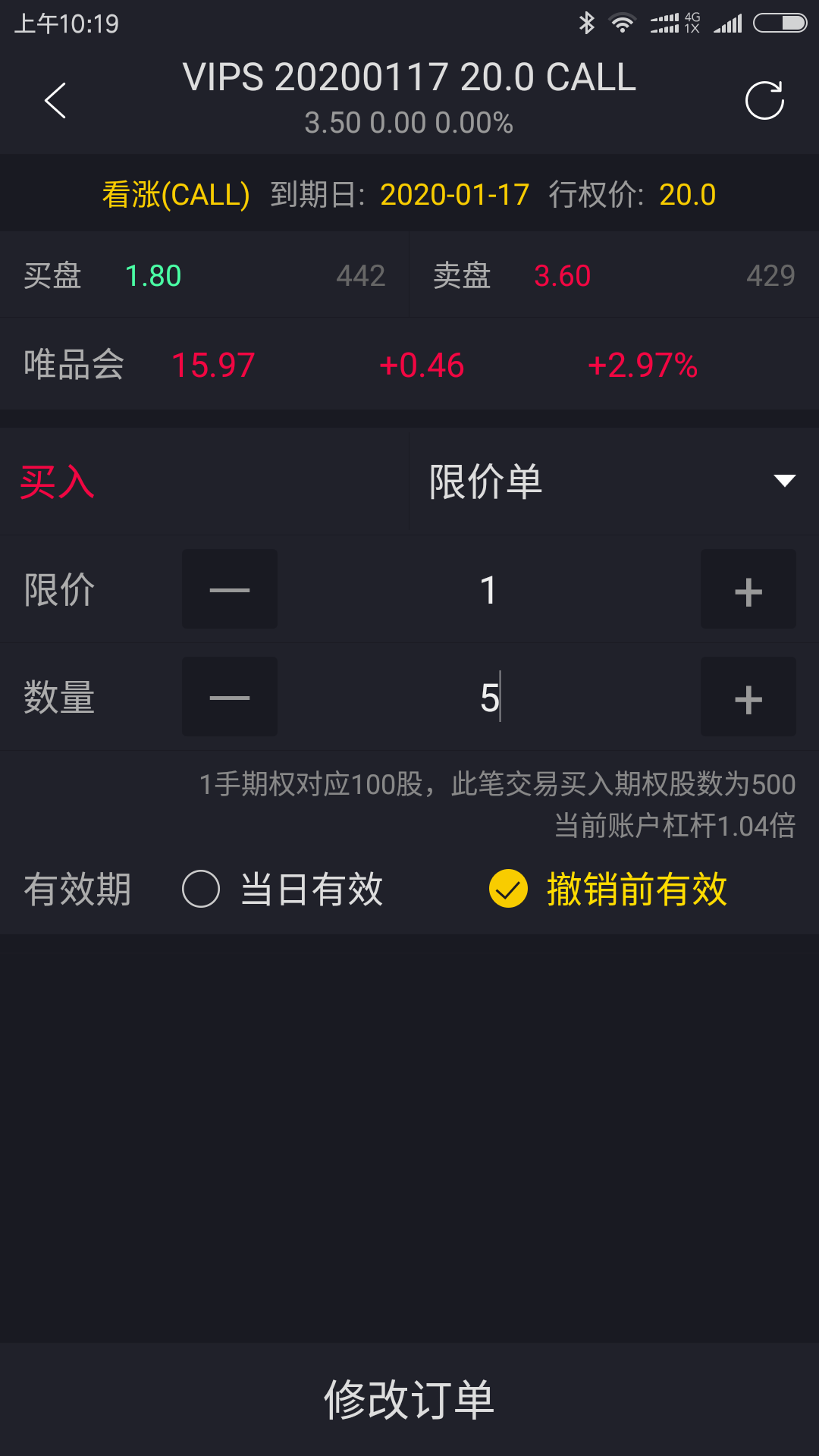Switch to the 买入 trade side
Image resolution: width=819 pixels, height=1456 pixels.
click(57, 483)
